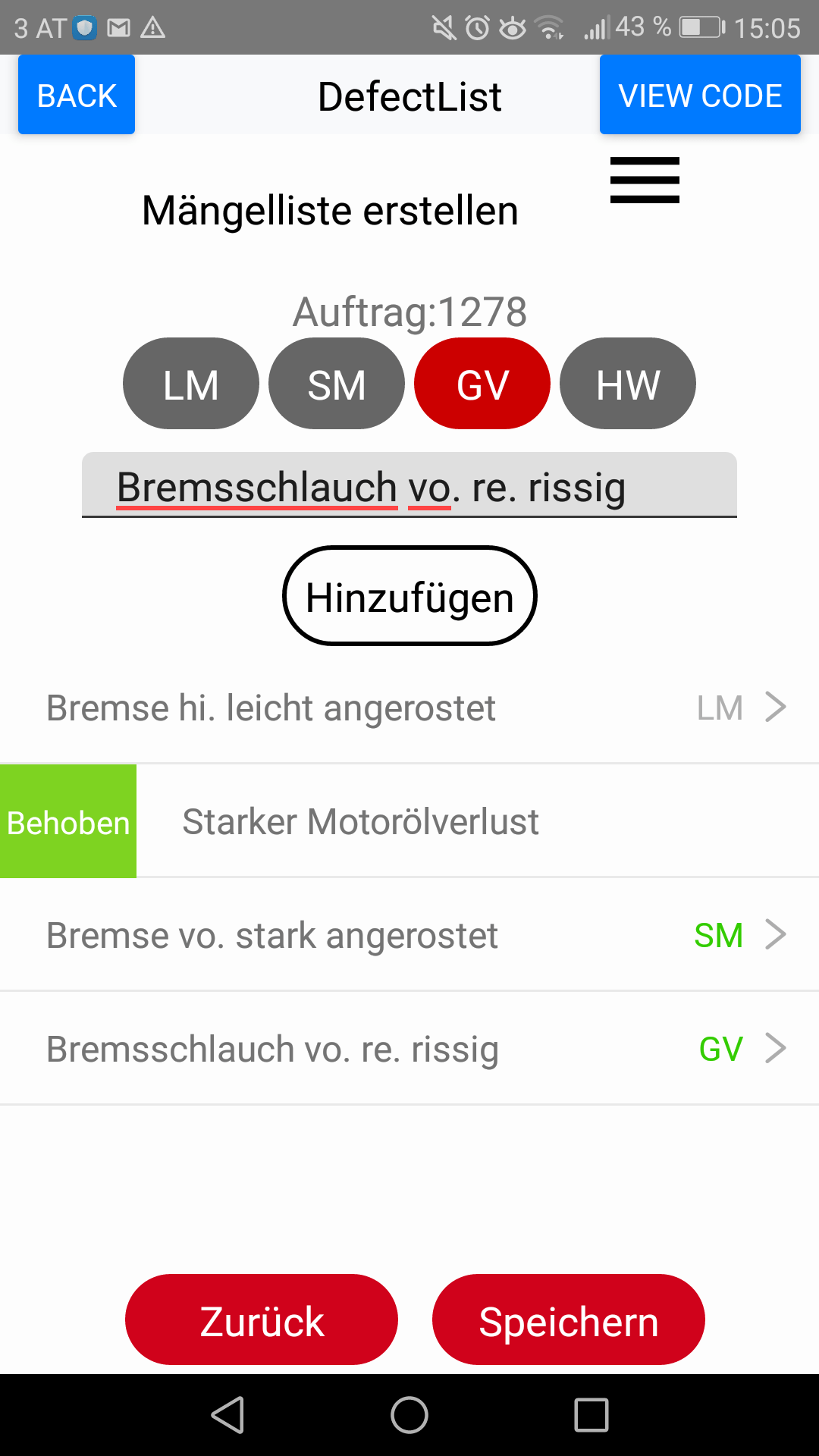Open VIEW CODE
The image size is (819, 1456).
(700, 95)
